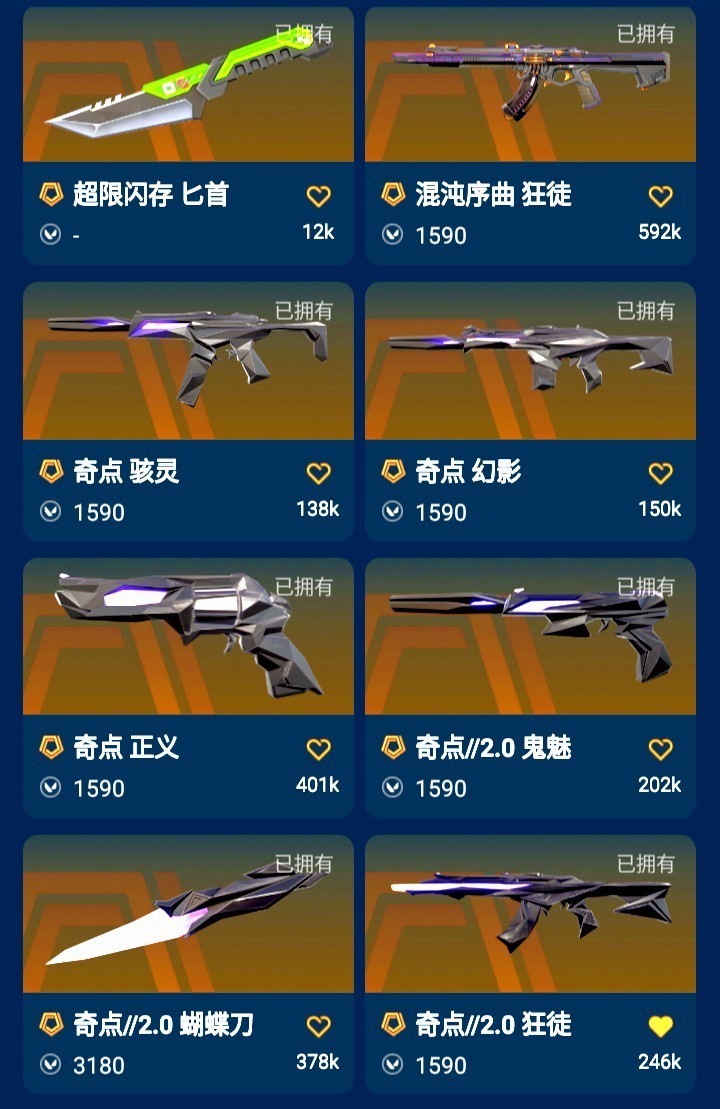Favorite the 超限闪存 匕首 skin
The width and height of the screenshot is (720, 1109).
pyautogui.click(x=318, y=196)
